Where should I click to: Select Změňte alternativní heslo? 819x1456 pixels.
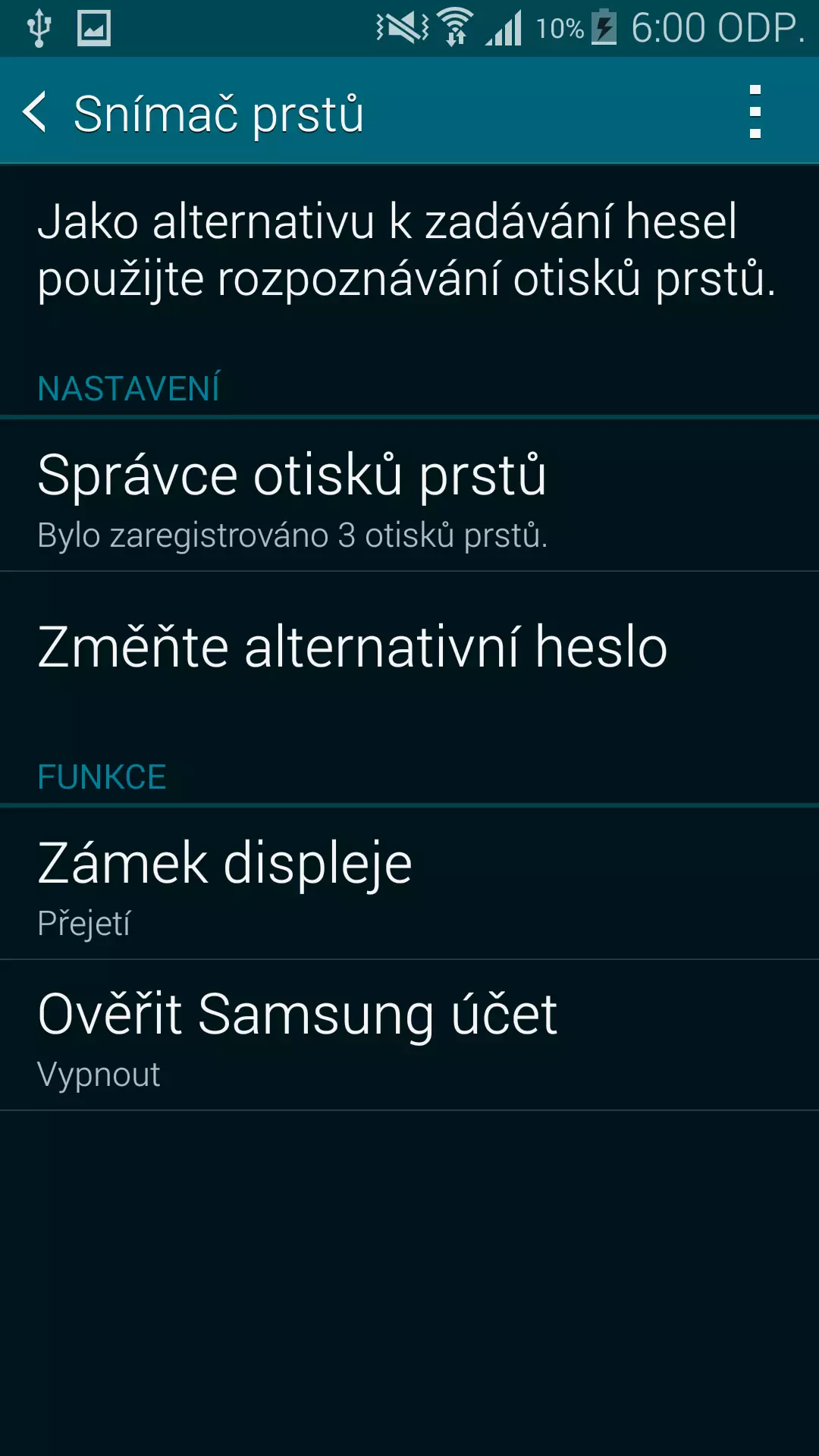[x=409, y=647]
